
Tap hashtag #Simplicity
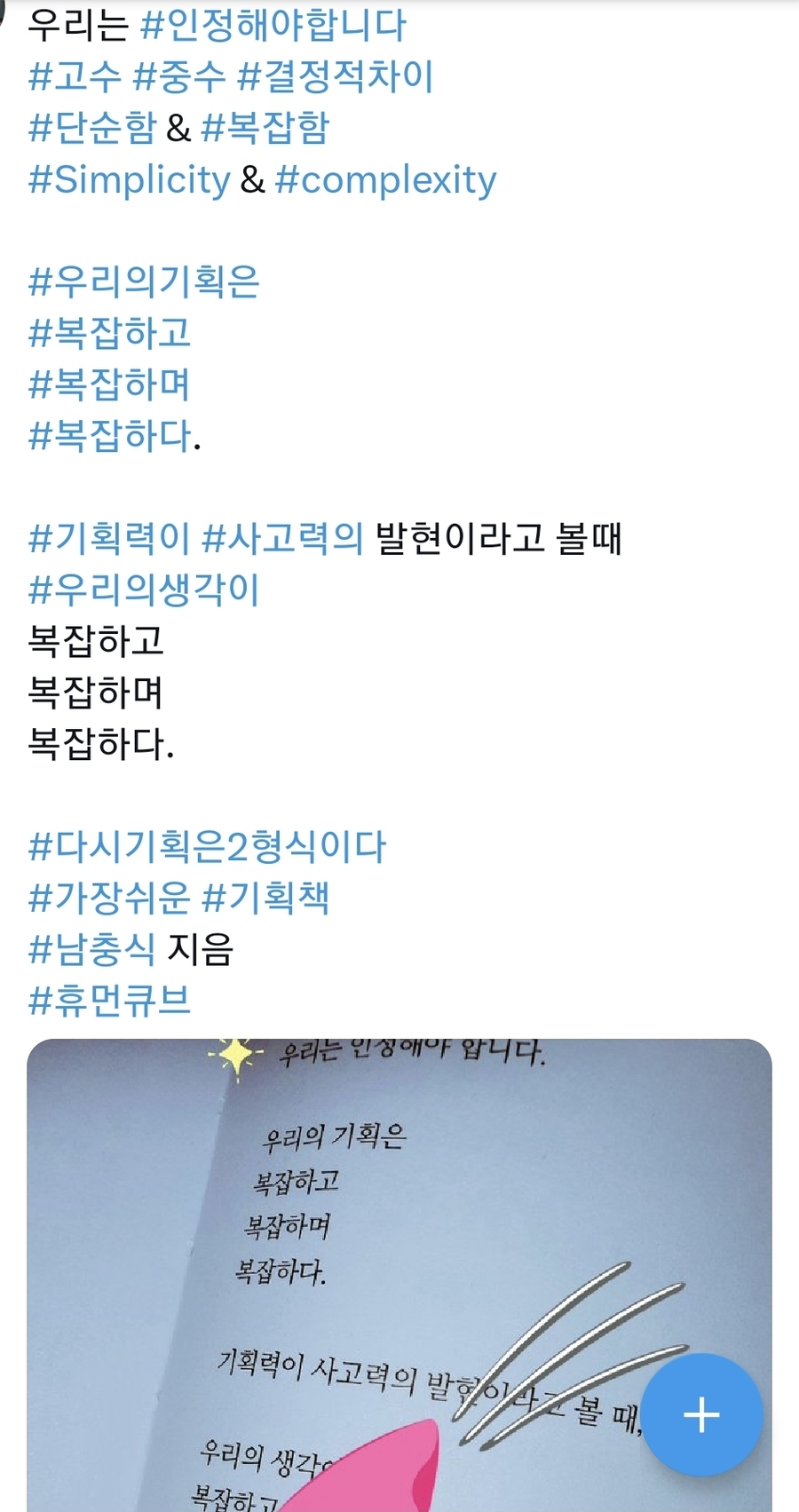tap(130, 180)
